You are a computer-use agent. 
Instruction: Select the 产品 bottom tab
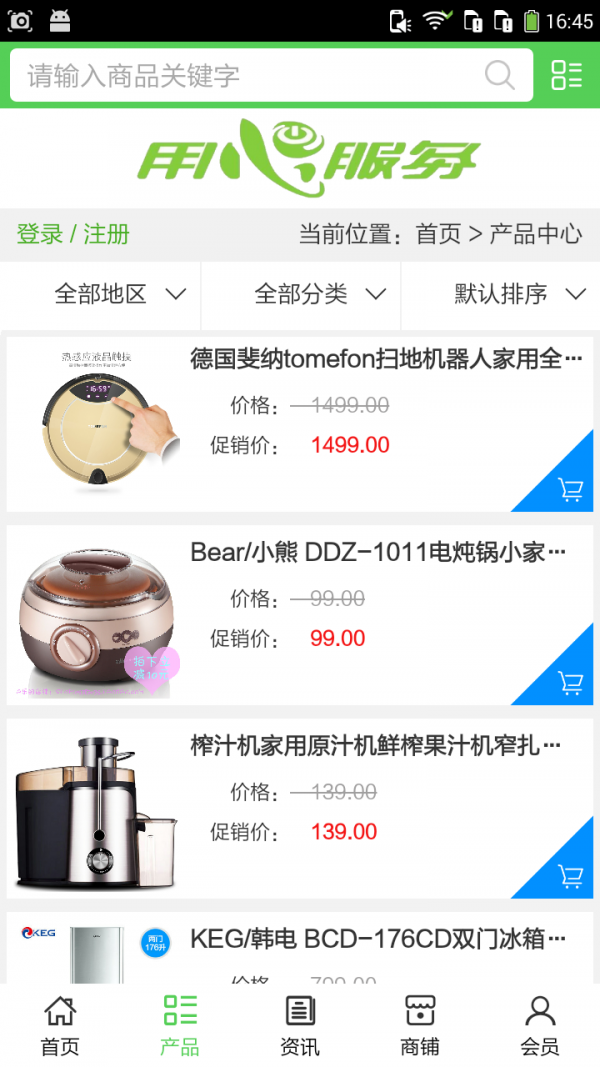pos(180,1025)
